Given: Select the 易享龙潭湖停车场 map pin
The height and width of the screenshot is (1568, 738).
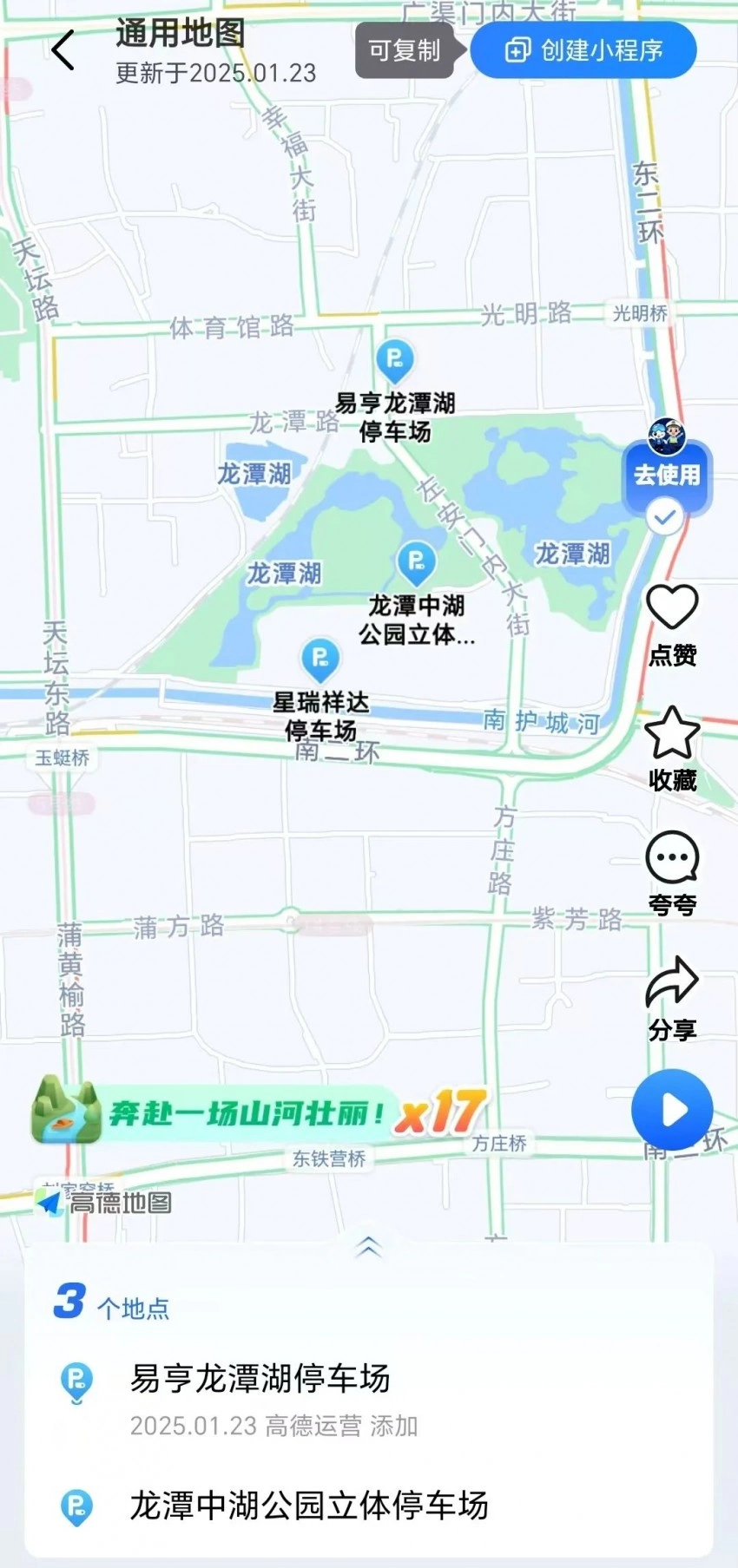Looking at the screenshot, I should pyautogui.click(x=395, y=360).
